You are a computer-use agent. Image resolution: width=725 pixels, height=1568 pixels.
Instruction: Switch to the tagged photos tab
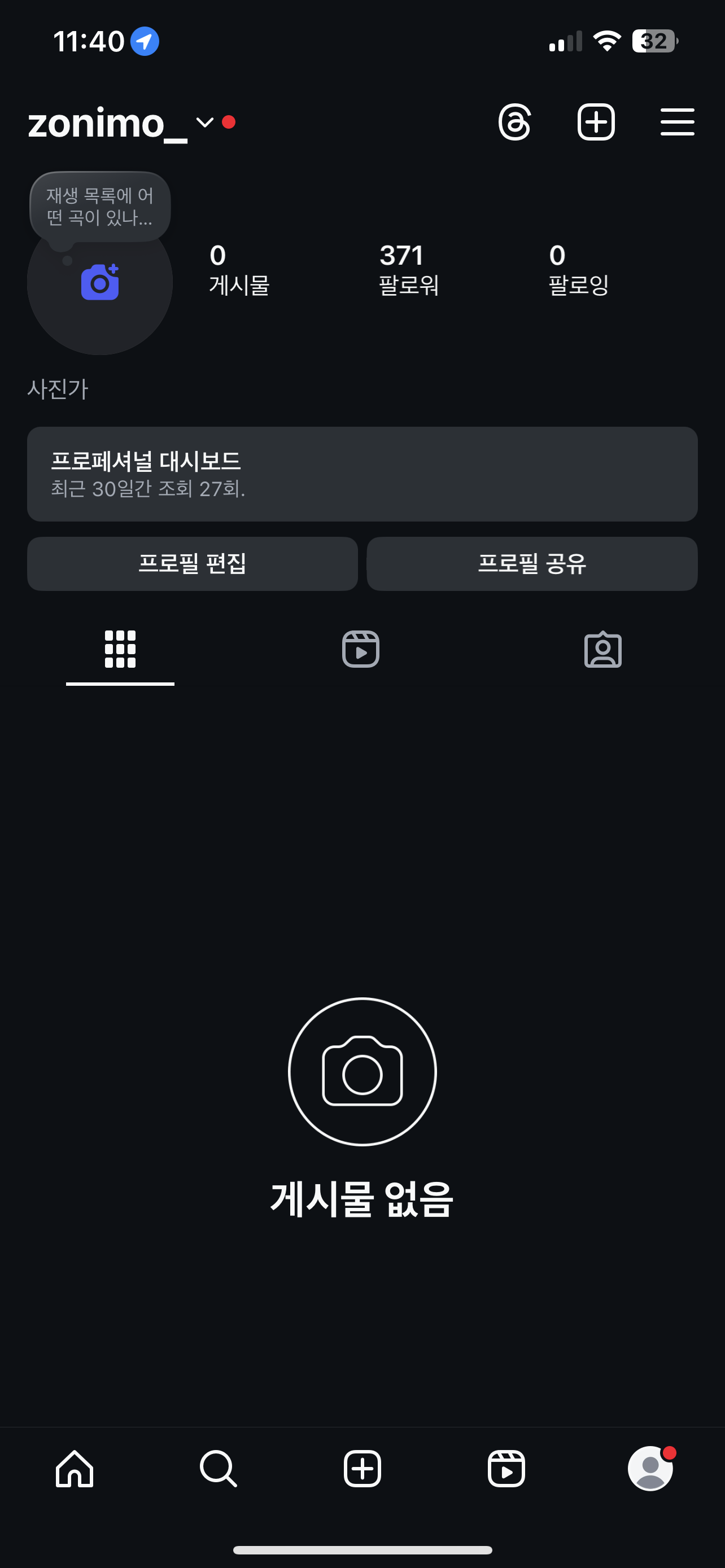pos(602,650)
